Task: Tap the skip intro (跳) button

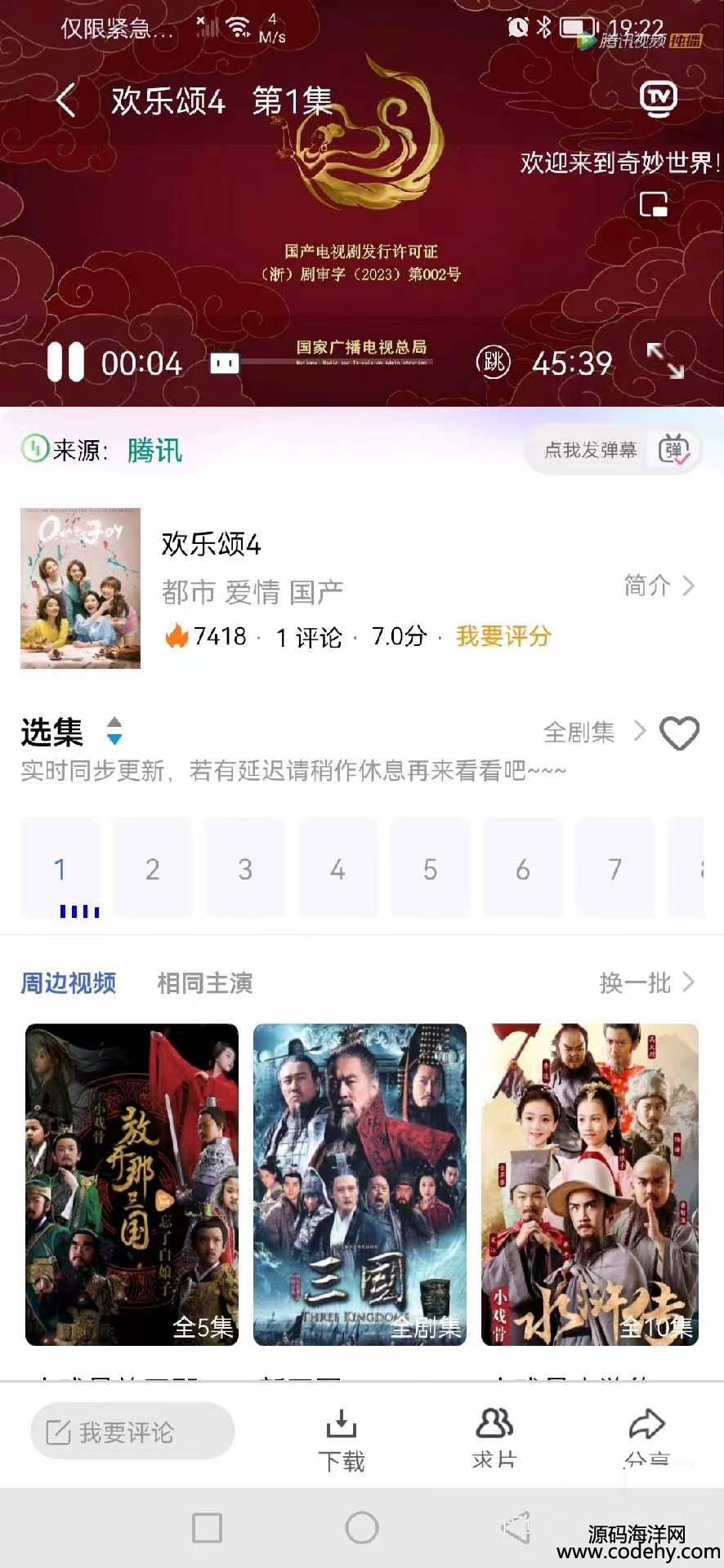Action: pyautogui.click(x=493, y=362)
